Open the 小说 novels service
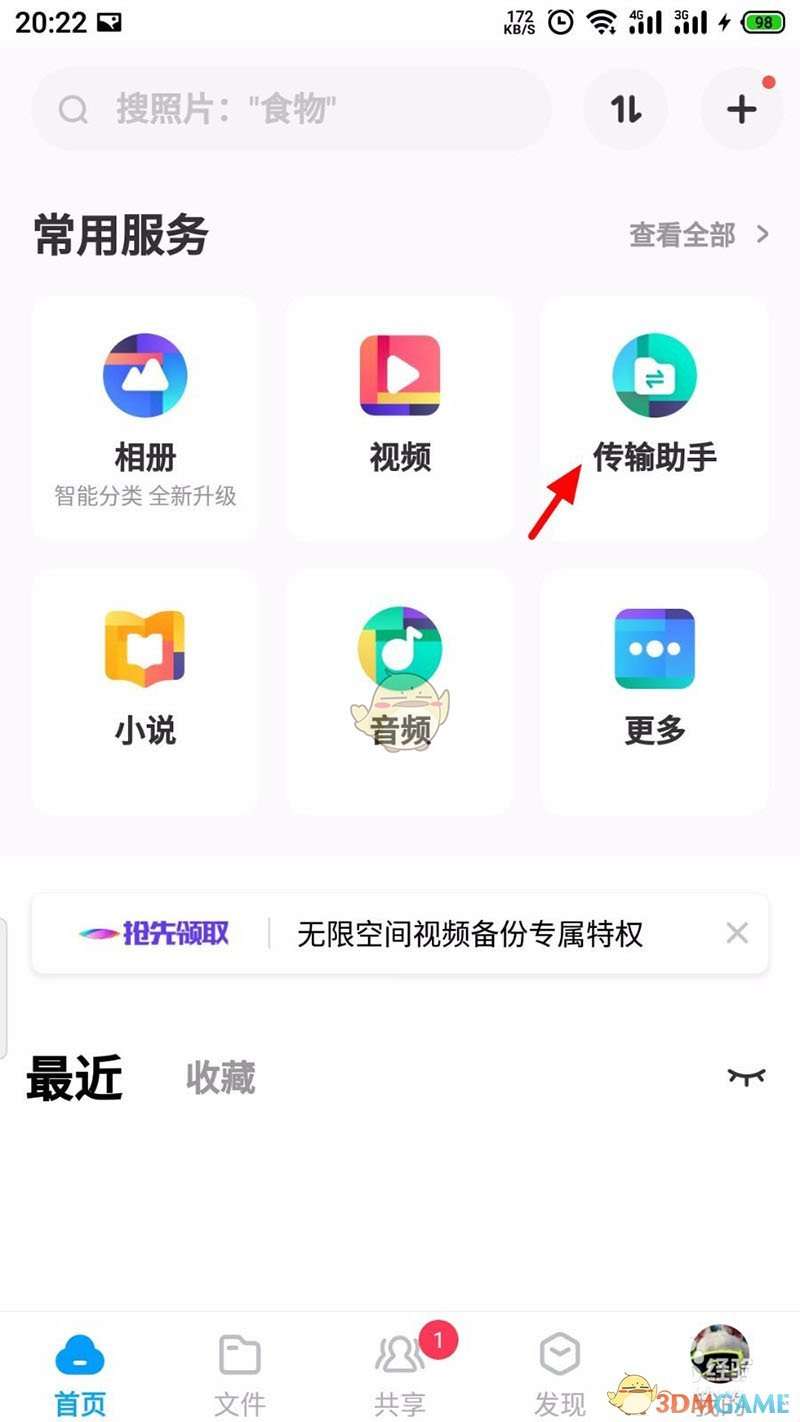The height and width of the screenshot is (1422, 800). [145, 690]
